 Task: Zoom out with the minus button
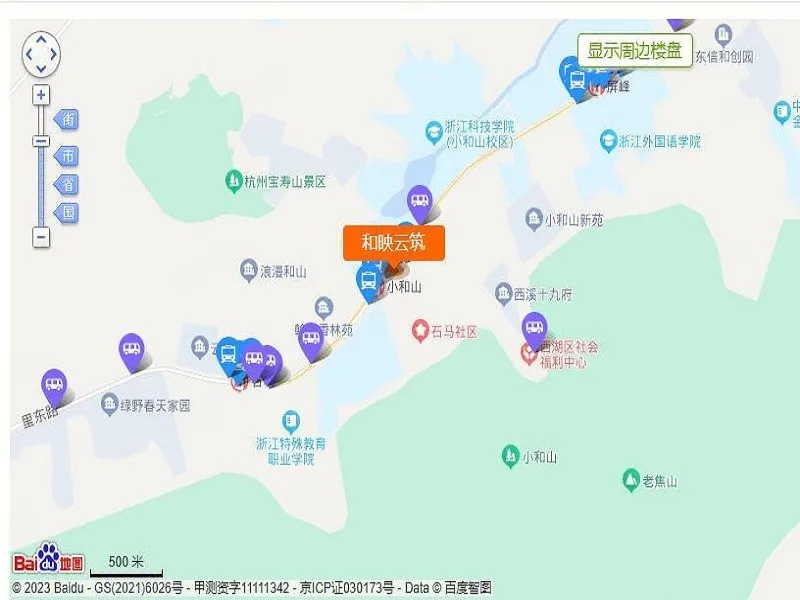click(41, 237)
